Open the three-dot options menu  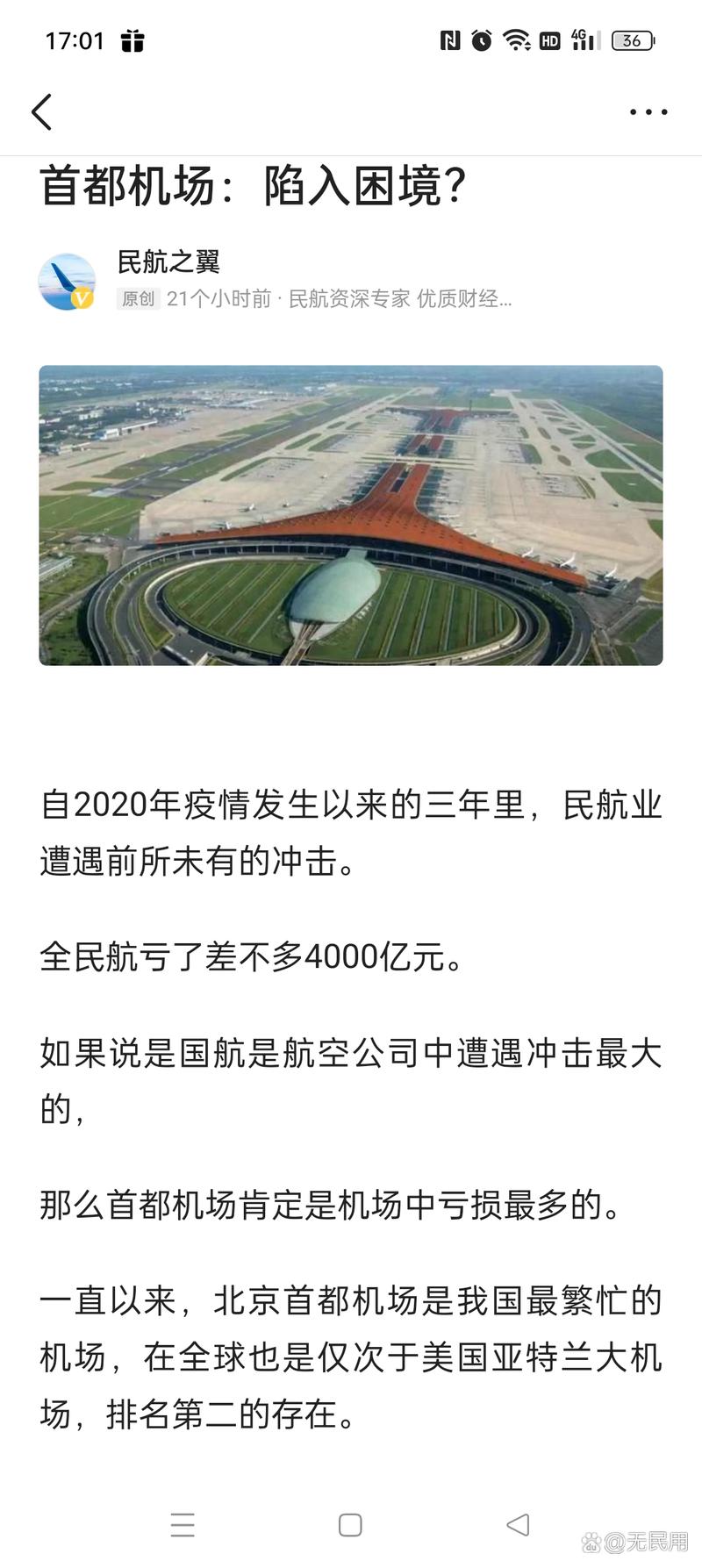[x=647, y=112]
